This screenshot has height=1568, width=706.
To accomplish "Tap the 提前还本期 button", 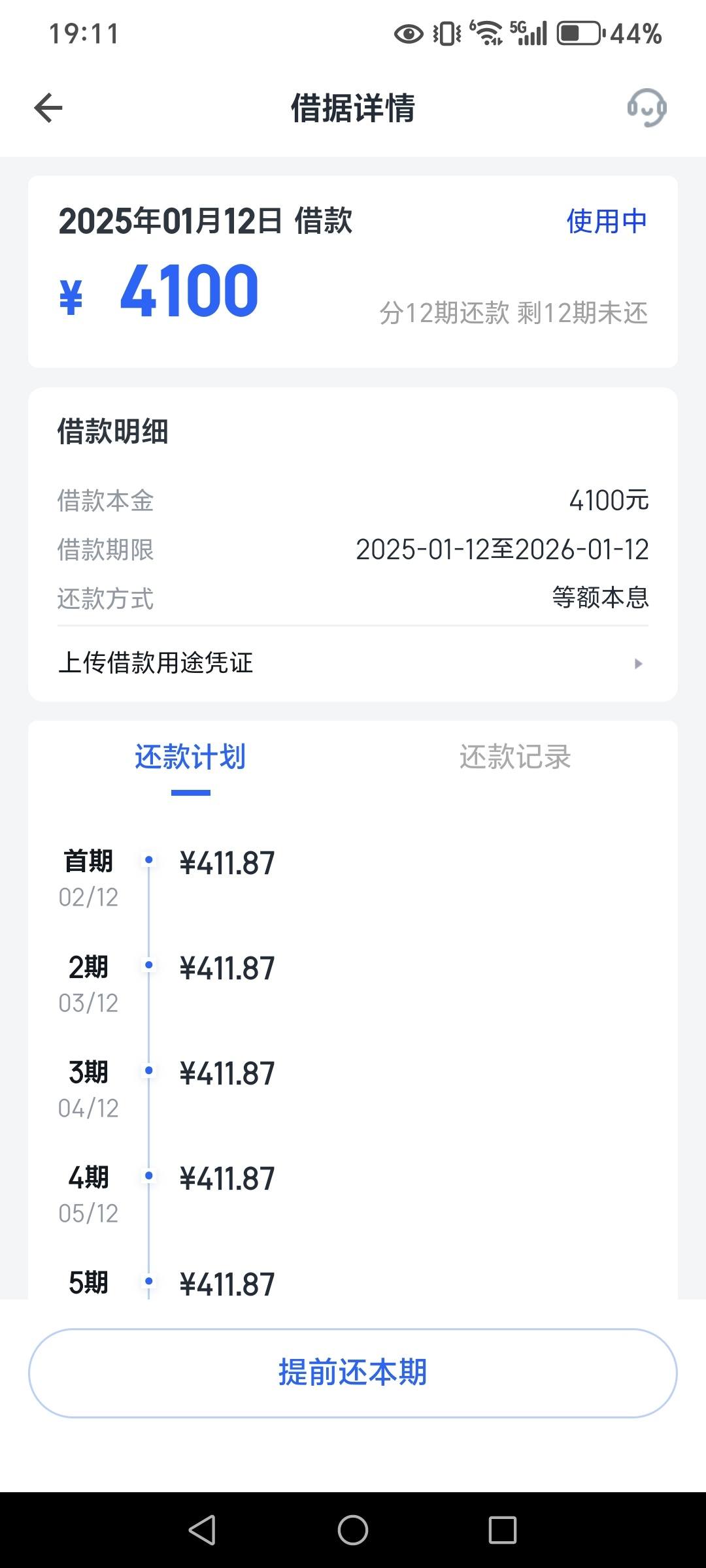I will click(353, 1373).
